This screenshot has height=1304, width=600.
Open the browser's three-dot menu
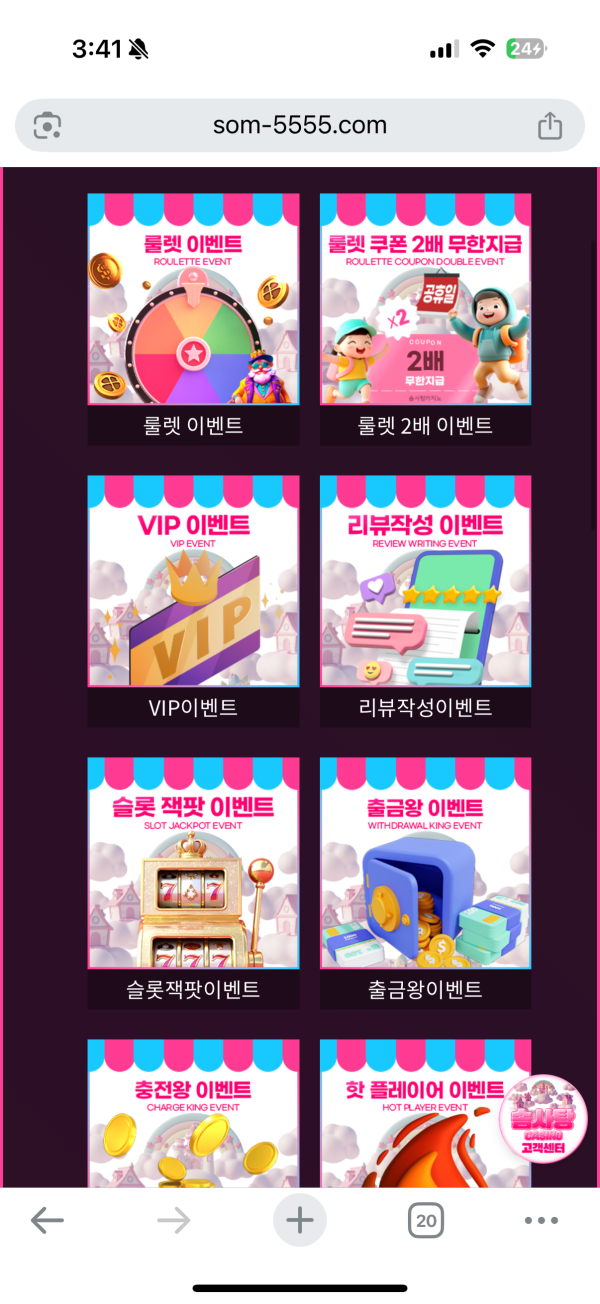coord(541,1220)
